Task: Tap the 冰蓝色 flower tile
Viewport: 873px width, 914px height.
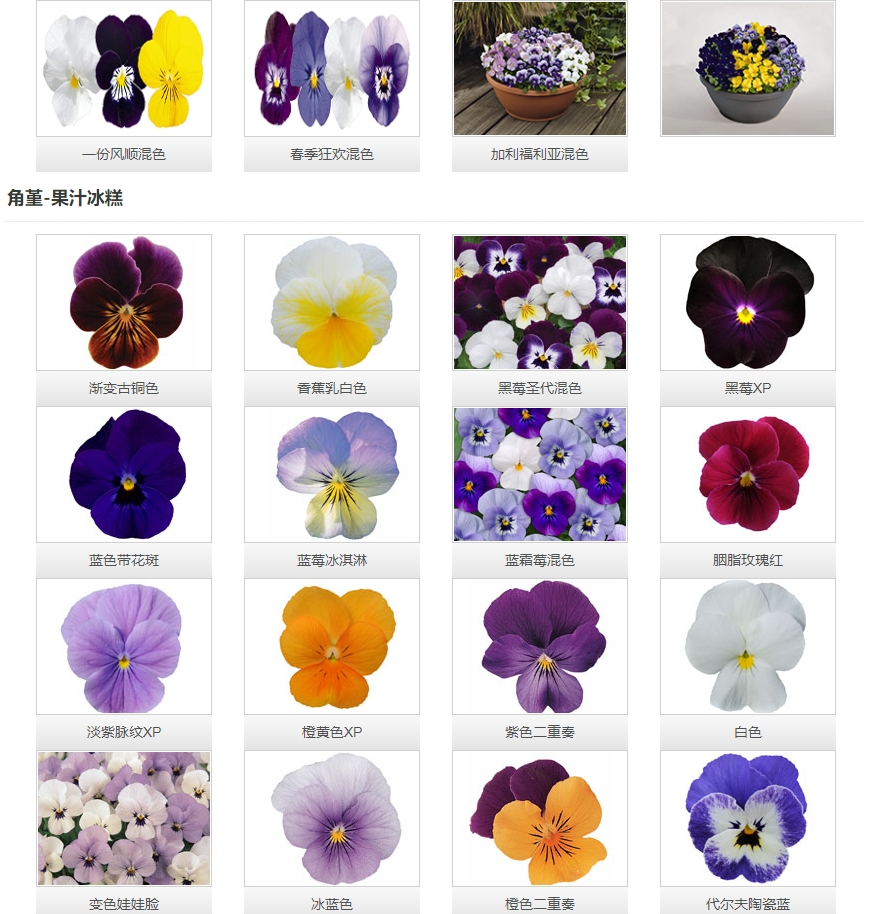Action: [331, 819]
